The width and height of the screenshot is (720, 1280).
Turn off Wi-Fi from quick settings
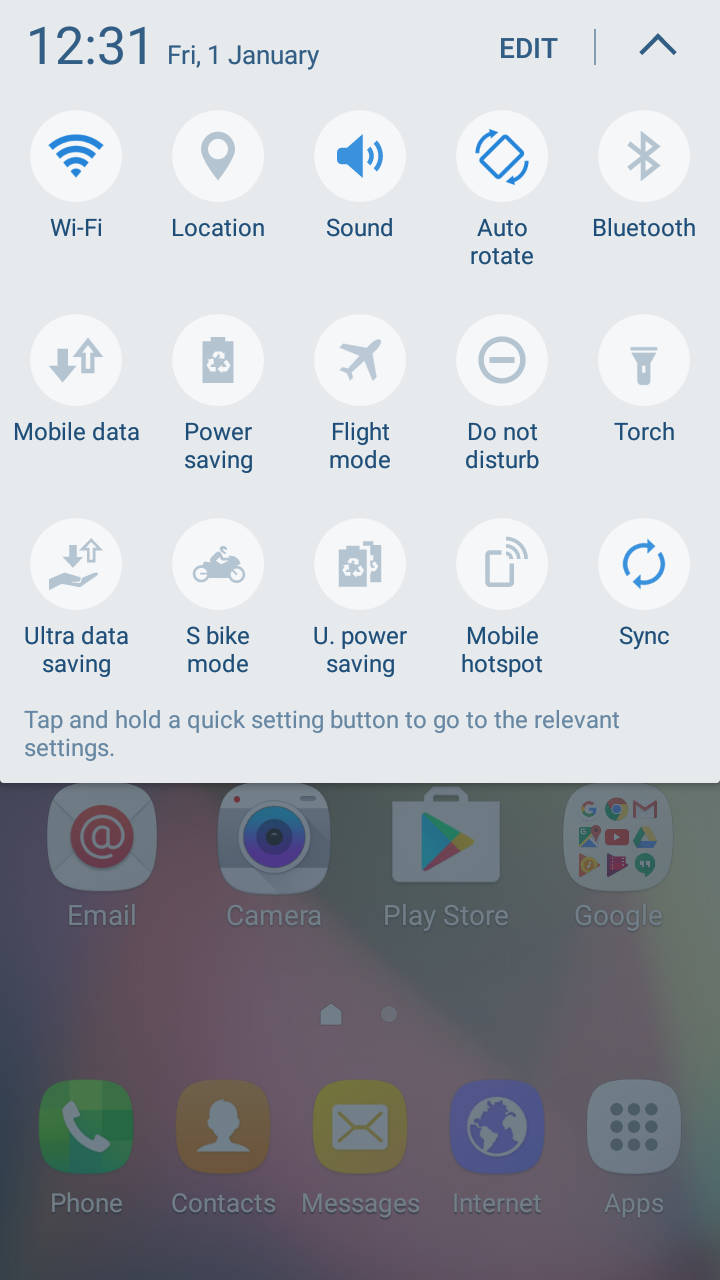tap(76, 157)
